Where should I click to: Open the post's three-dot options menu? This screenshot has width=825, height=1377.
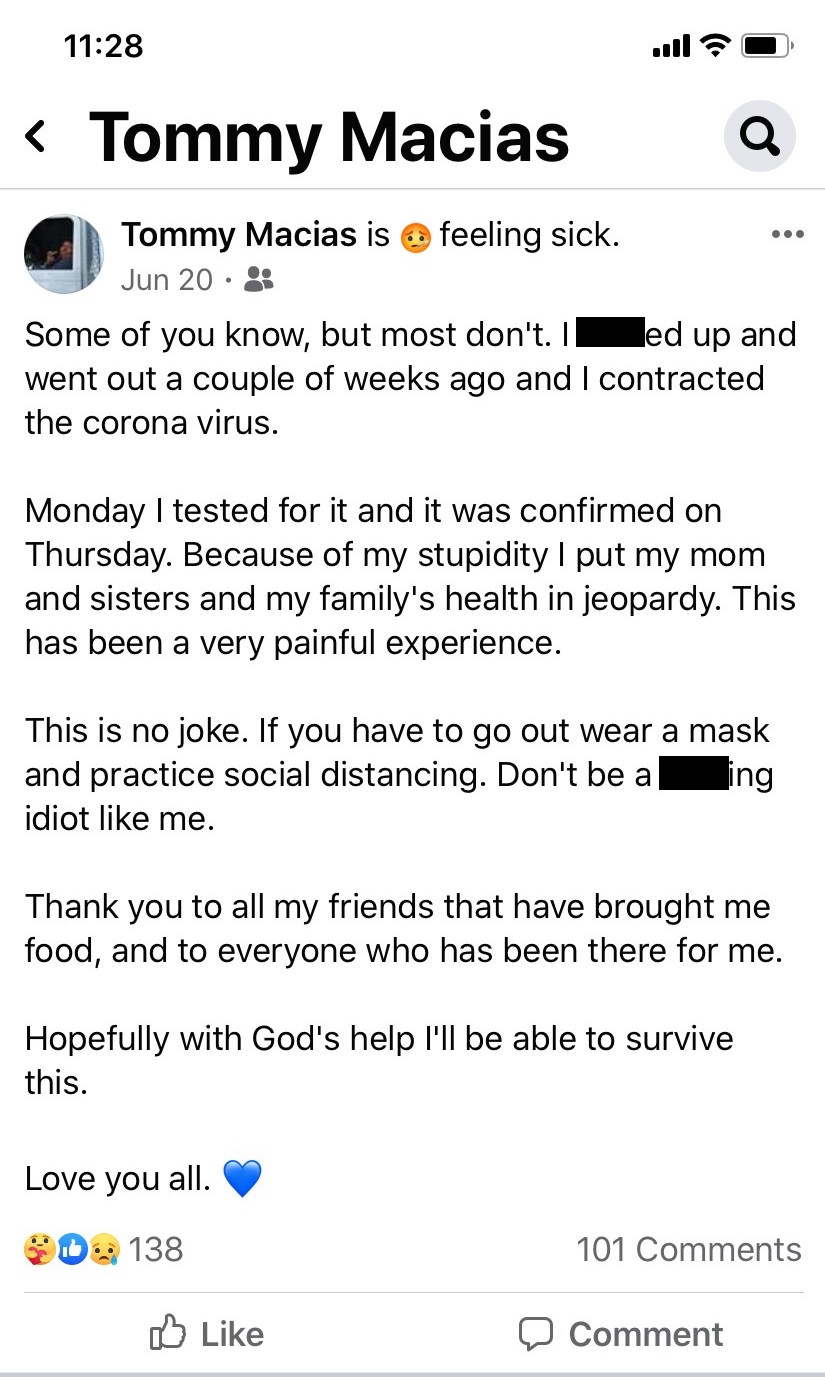pyautogui.click(x=788, y=235)
